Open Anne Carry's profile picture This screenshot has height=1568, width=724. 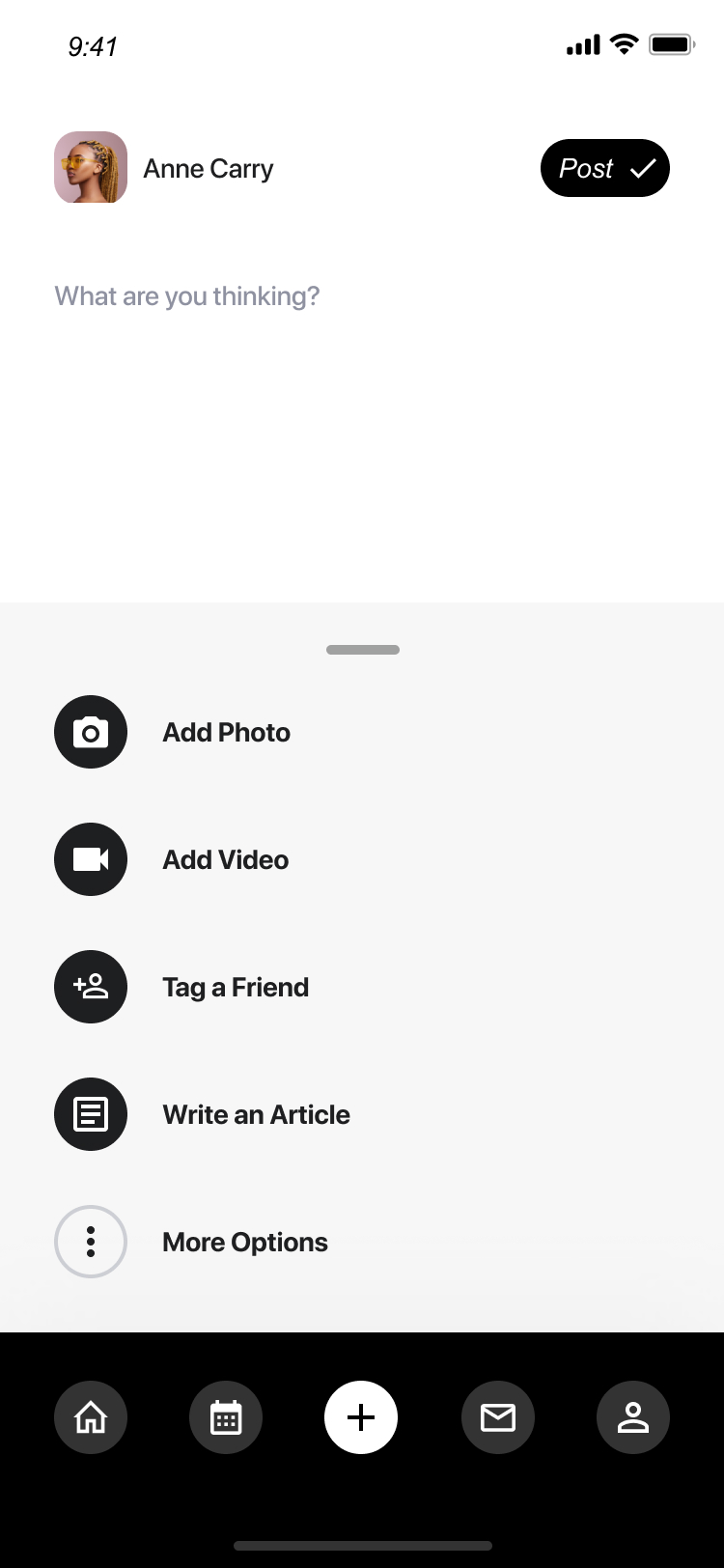[91, 167]
